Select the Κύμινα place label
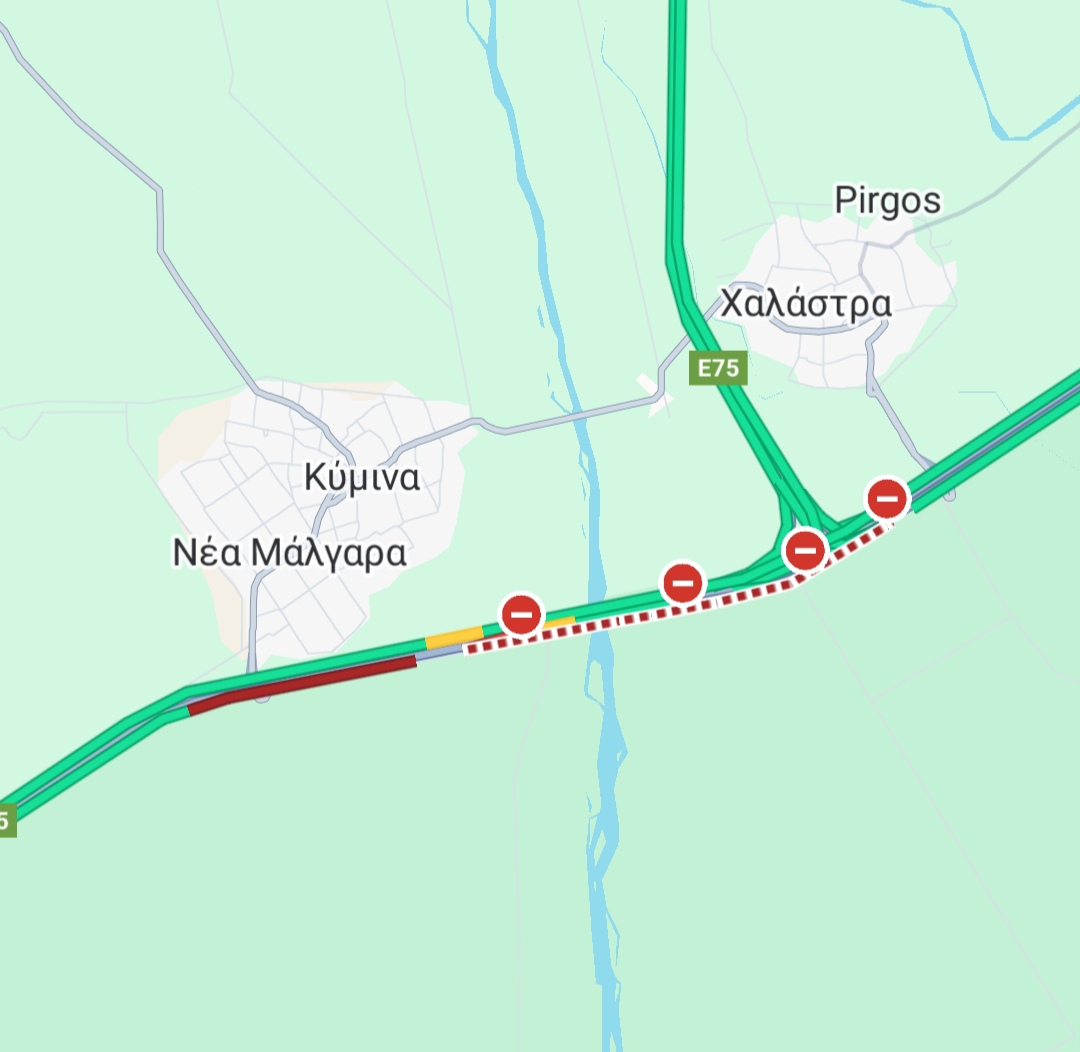Image resolution: width=1080 pixels, height=1052 pixels. pyautogui.click(x=362, y=478)
